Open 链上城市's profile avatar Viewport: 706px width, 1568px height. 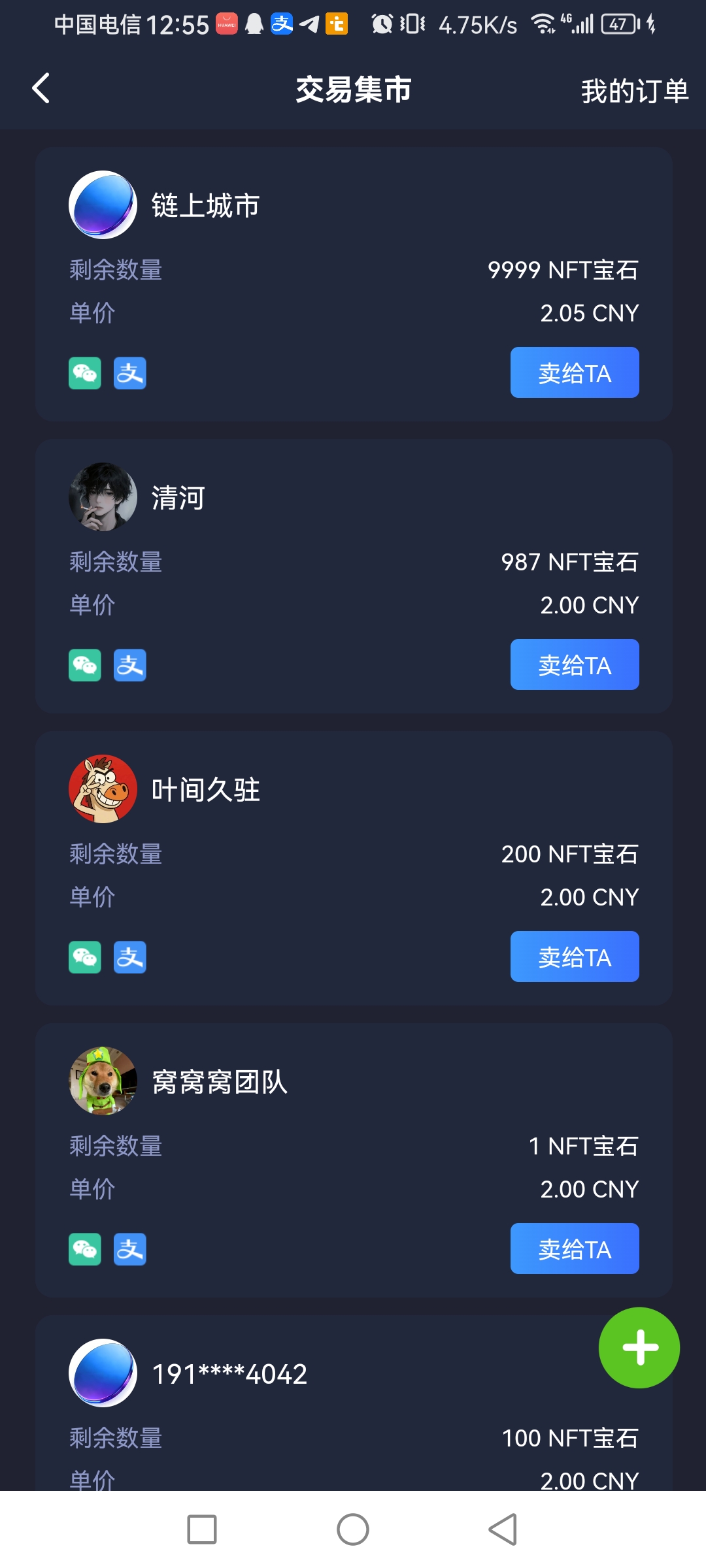click(102, 204)
